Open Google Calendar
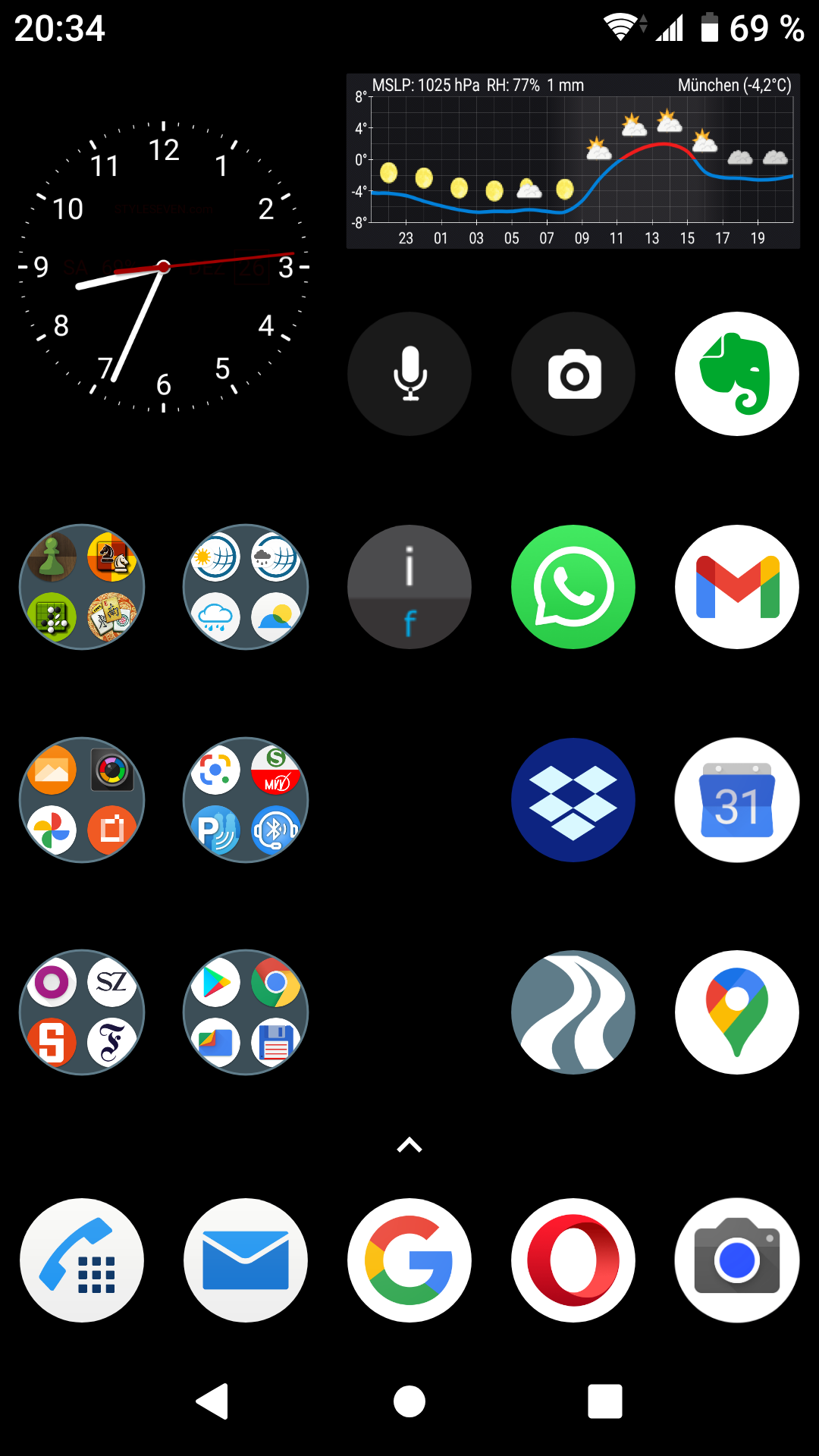Viewport: 819px width, 1456px height. [737, 800]
